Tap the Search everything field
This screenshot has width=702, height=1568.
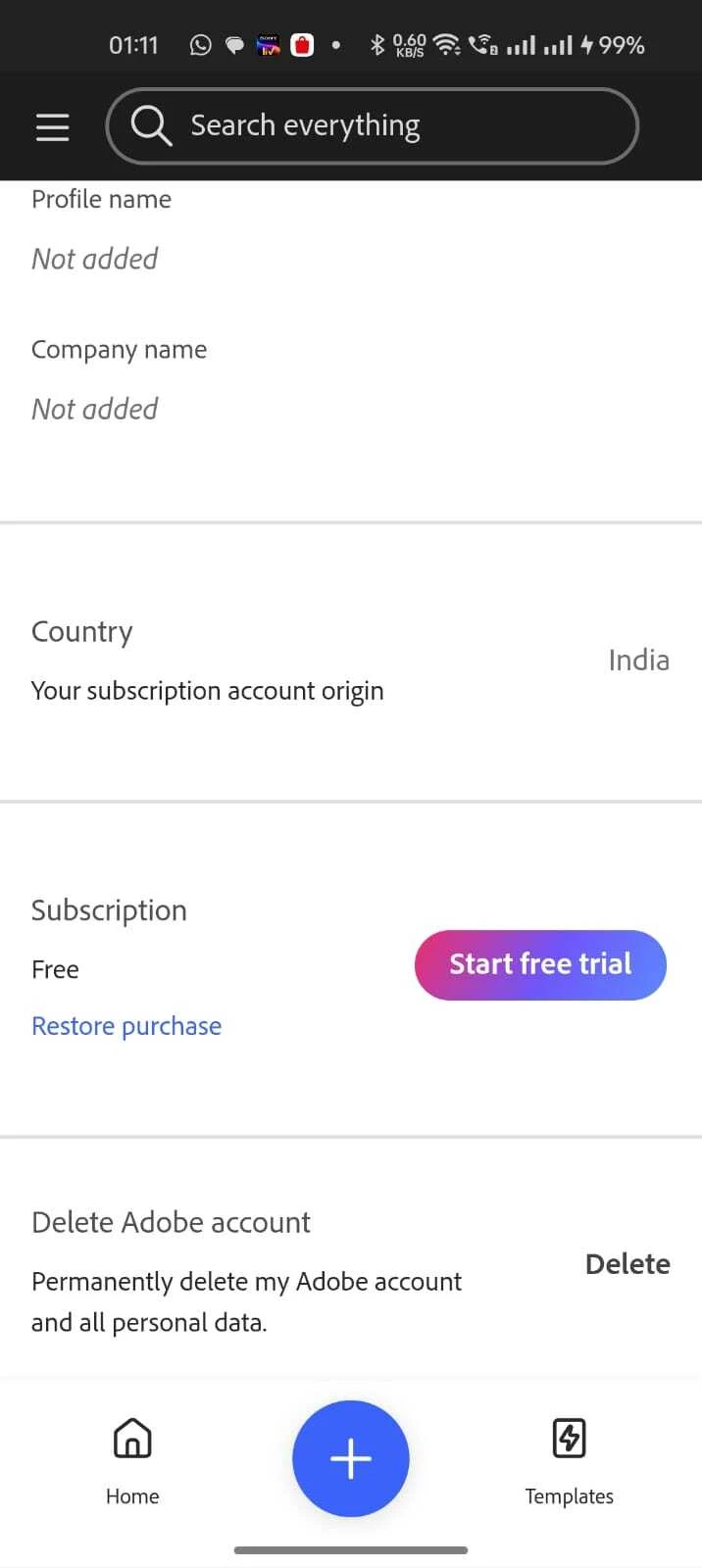click(x=373, y=126)
